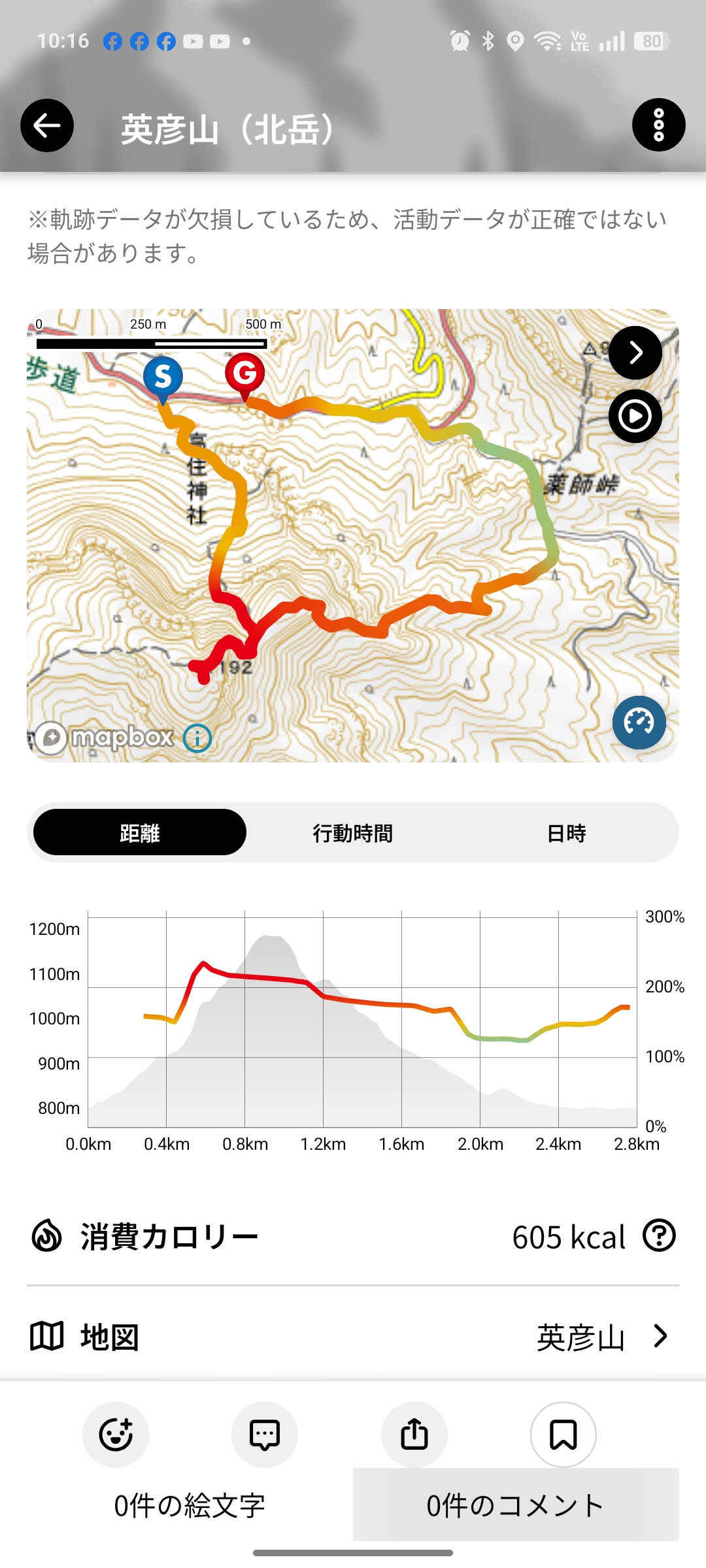This screenshot has height=1568, width=706.
Task: Go back from the 英彦山（北岳） activity page
Action: click(x=47, y=125)
